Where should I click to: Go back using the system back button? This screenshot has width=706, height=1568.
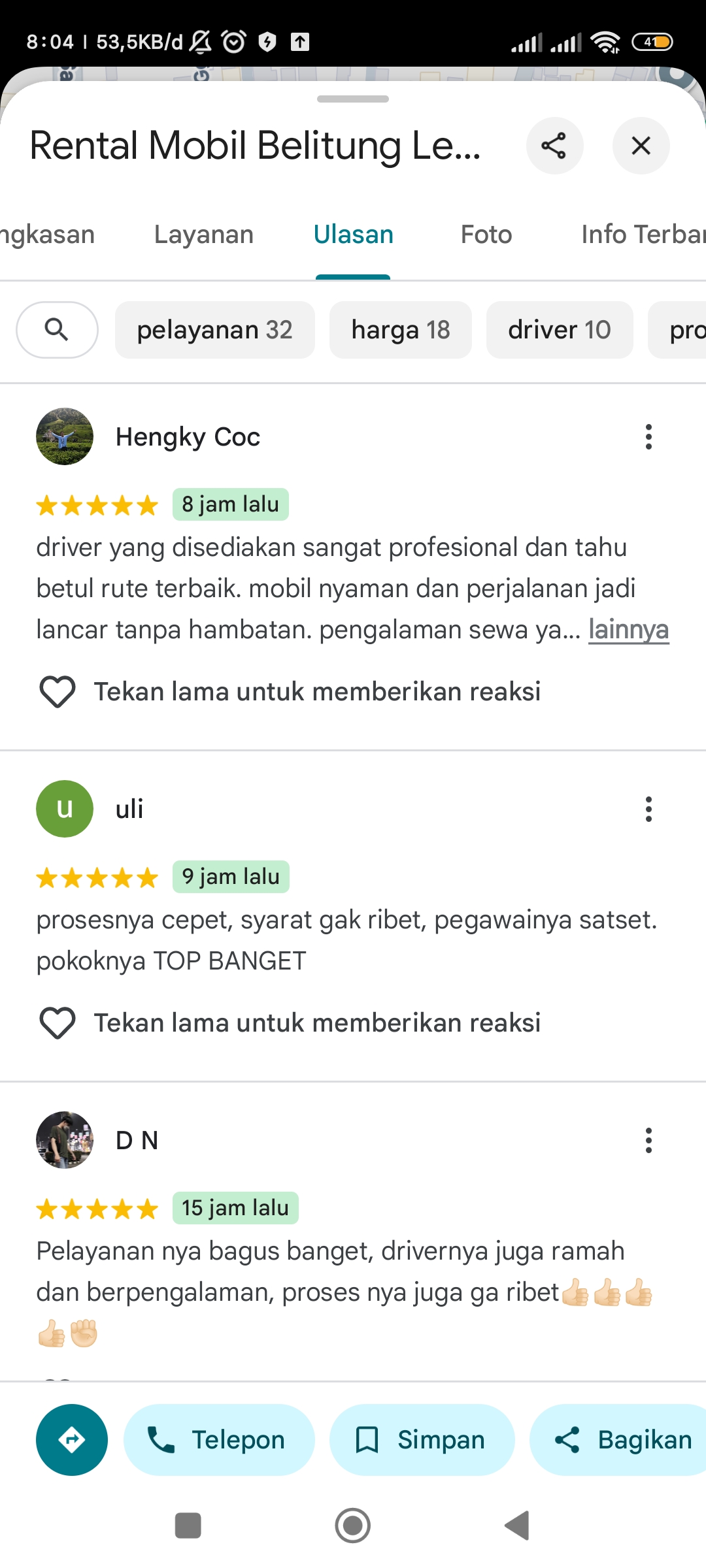pyautogui.click(x=517, y=1526)
